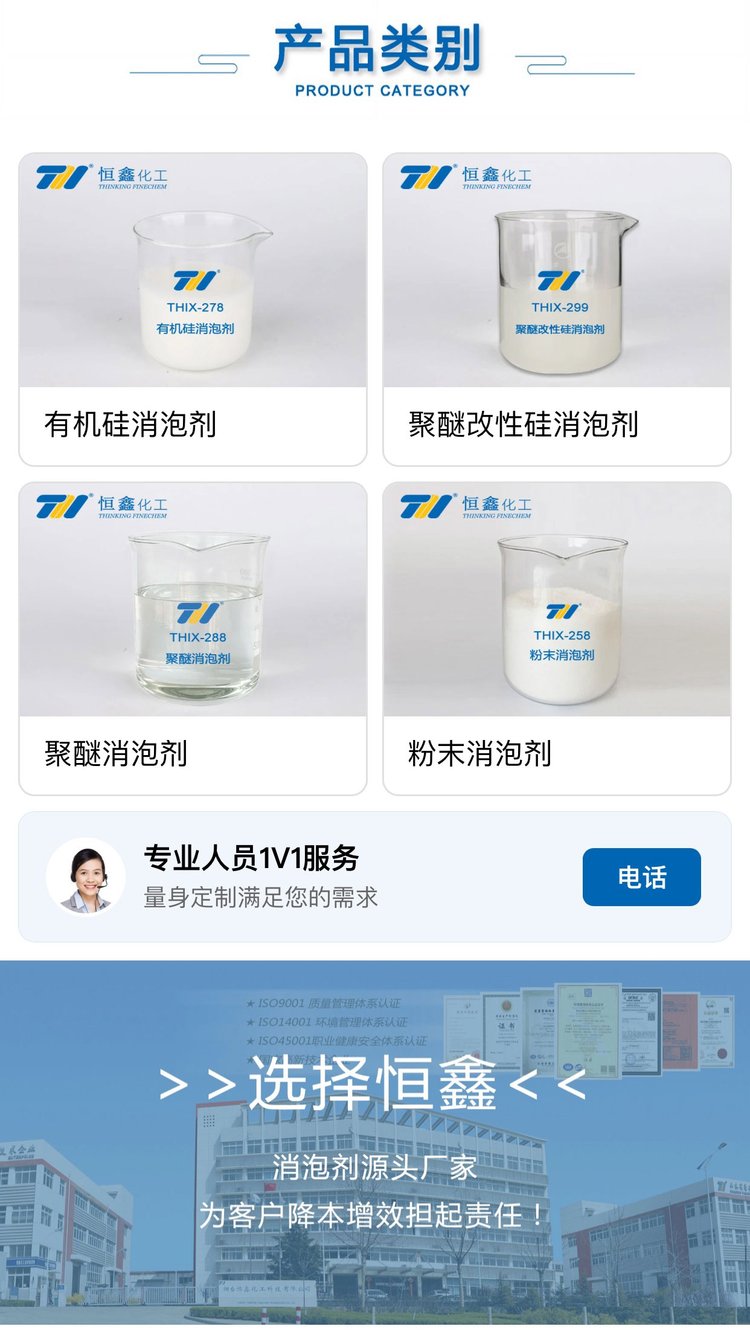Viewport: 750px width, 1332px height.
Task: Select the 聚醚消泡剂 product card
Action: click(193, 638)
